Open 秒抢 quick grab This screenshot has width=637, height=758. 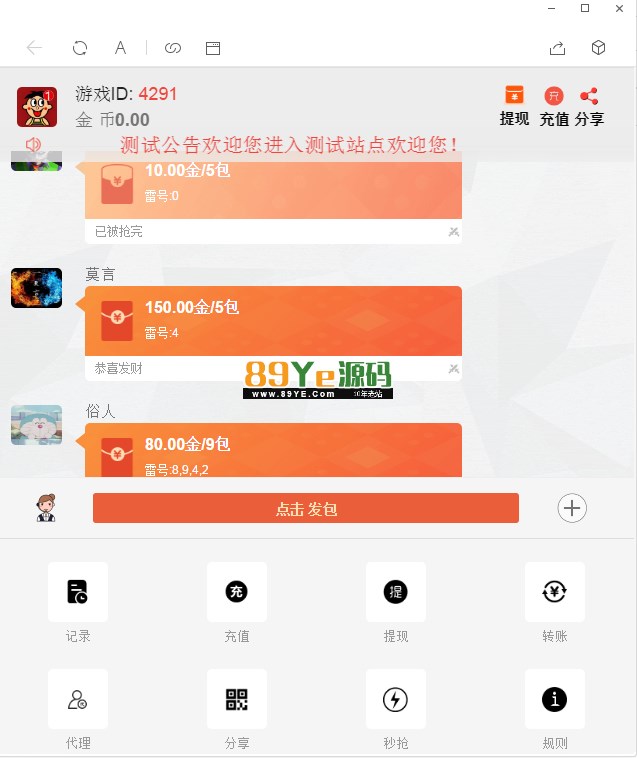pyautogui.click(x=396, y=708)
